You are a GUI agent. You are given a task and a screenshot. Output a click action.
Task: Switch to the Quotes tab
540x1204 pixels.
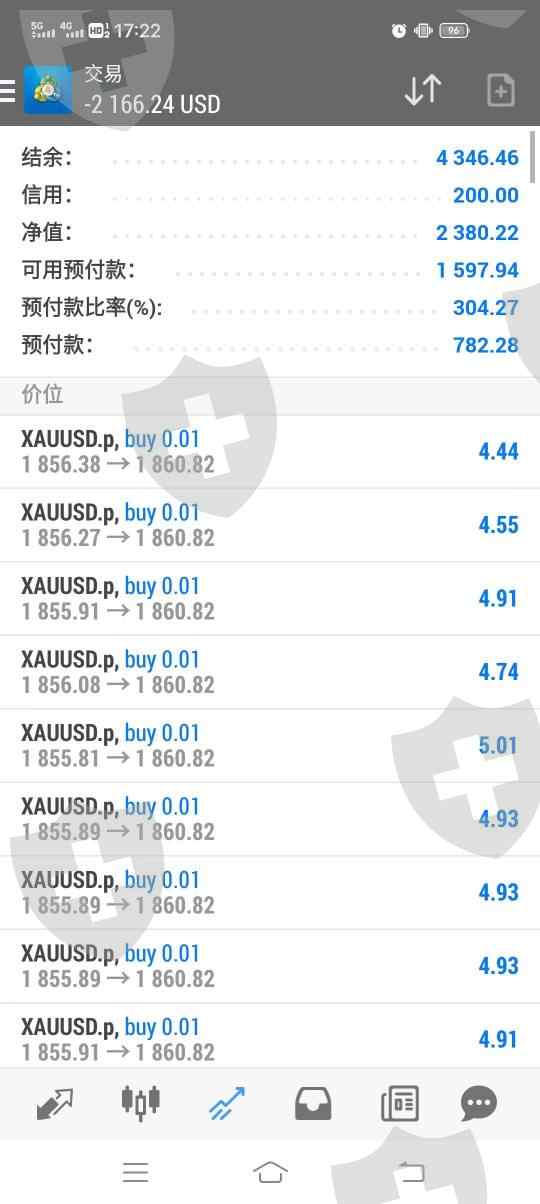click(55, 1104)
